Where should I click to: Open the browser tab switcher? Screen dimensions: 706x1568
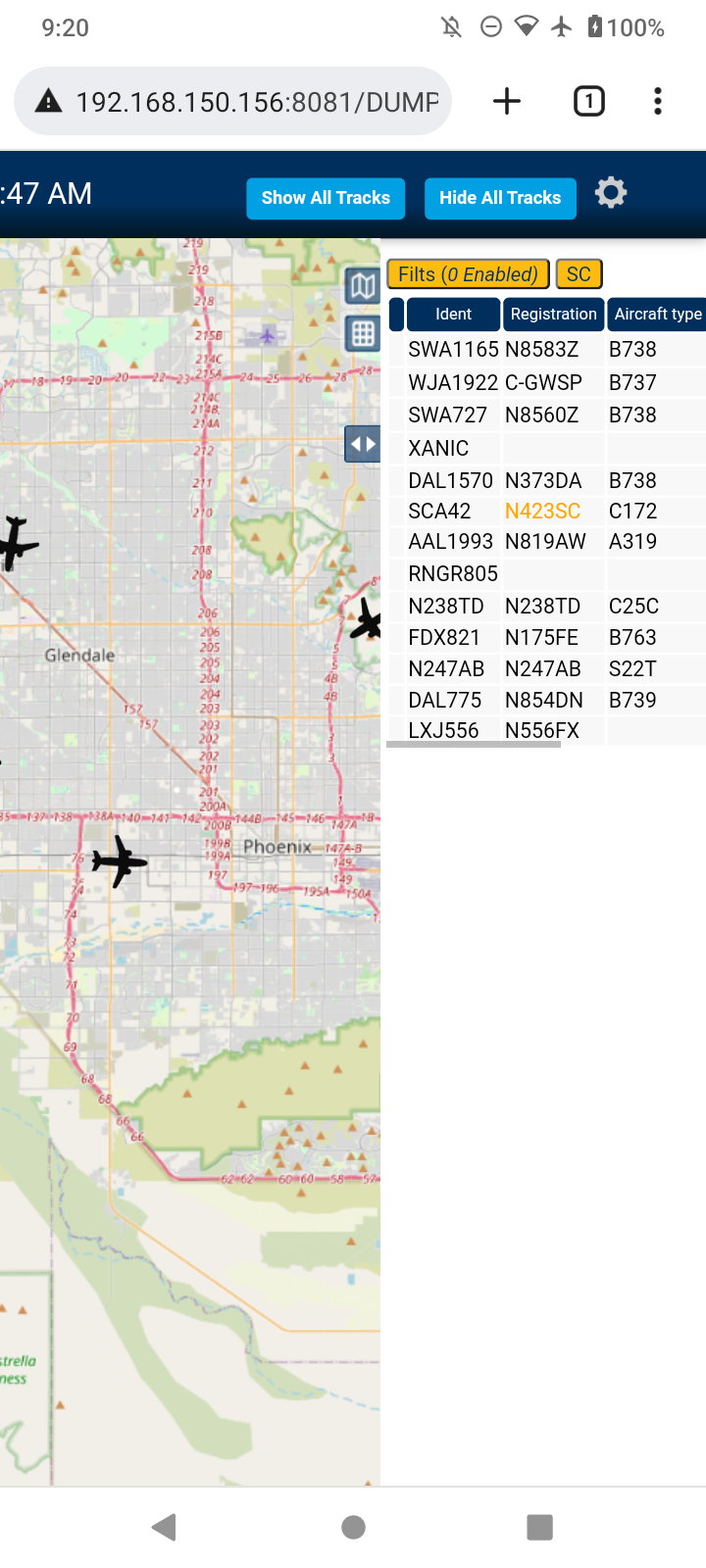589,101
